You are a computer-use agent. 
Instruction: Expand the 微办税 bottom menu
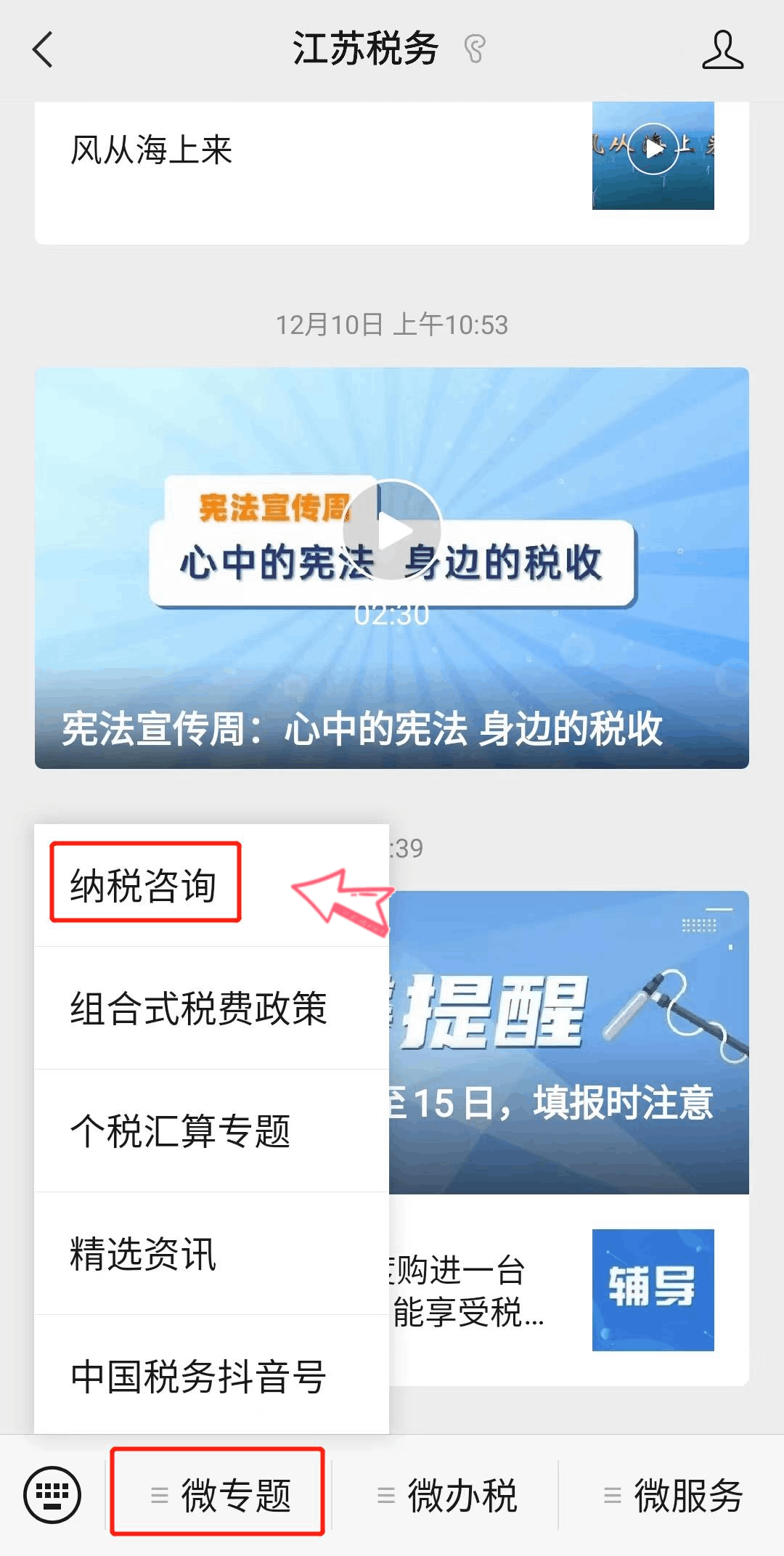[x=446, y=1494]
